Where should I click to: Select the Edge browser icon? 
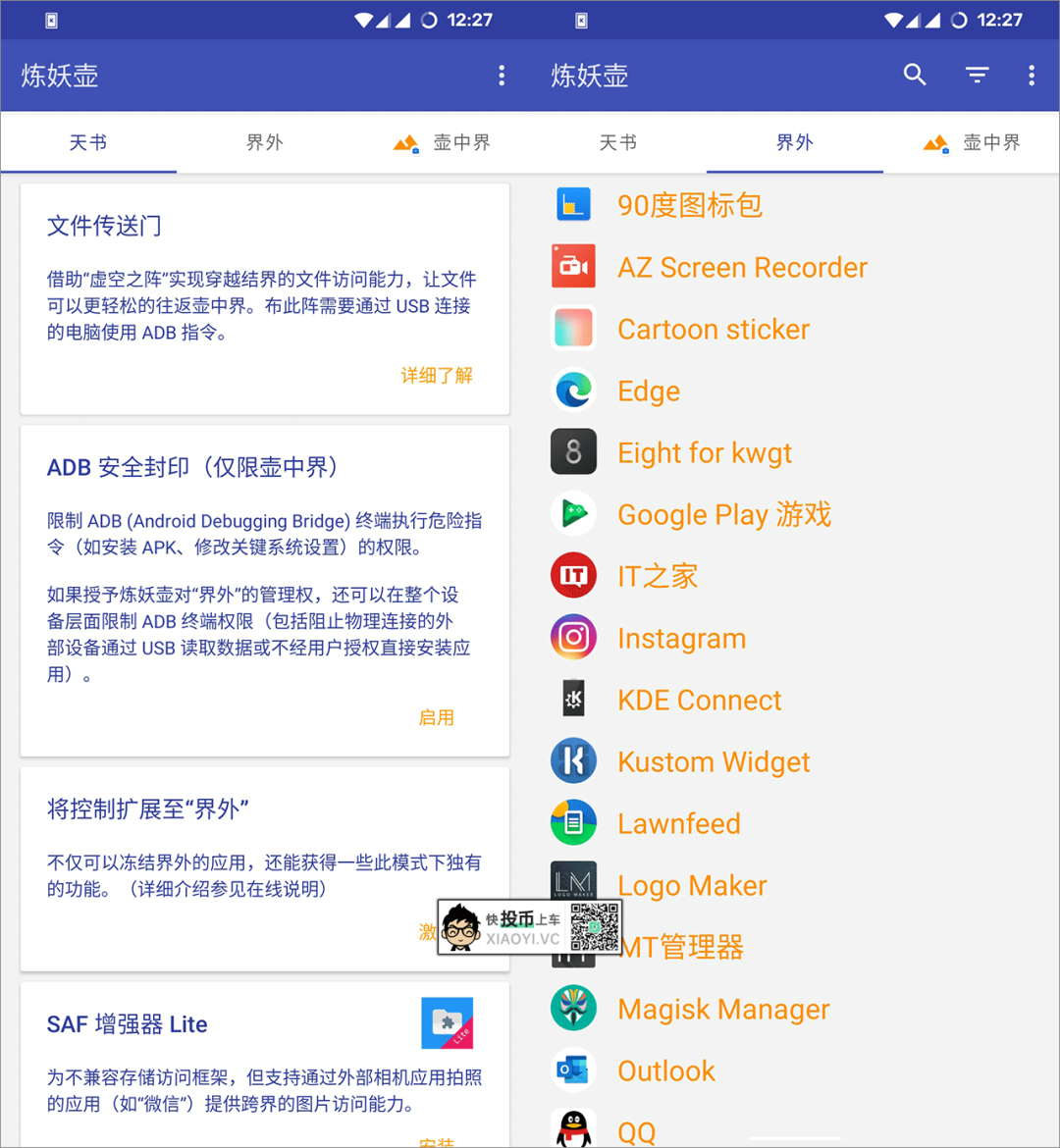pyautogui.click(x=574, y=390)
